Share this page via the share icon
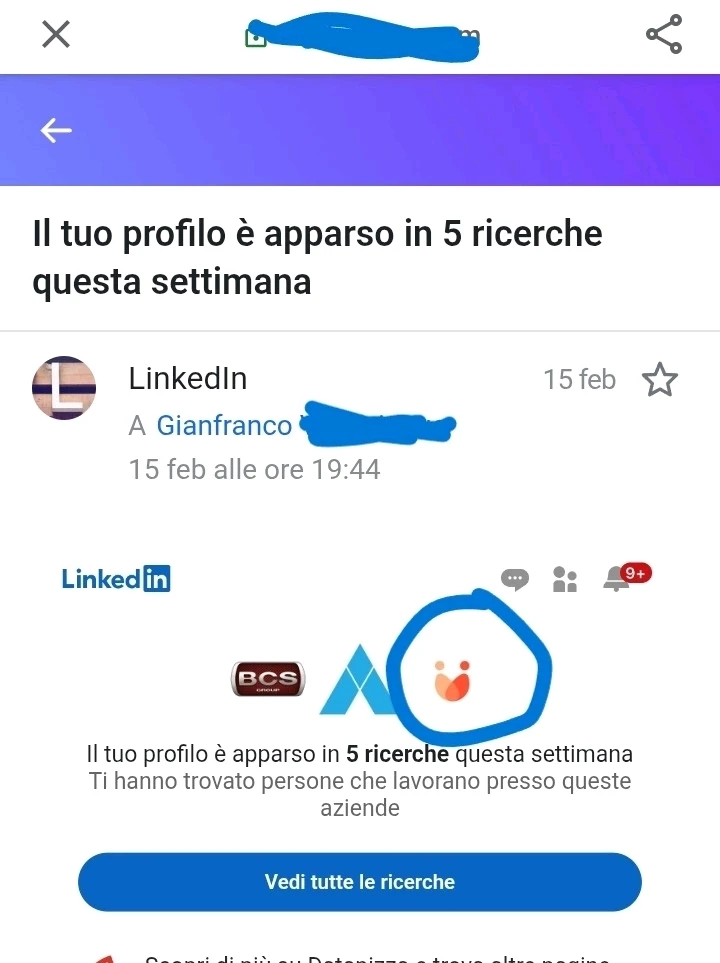Image resolution: width=720 pixels, height=963 pixels. click(x=664, y=35)
